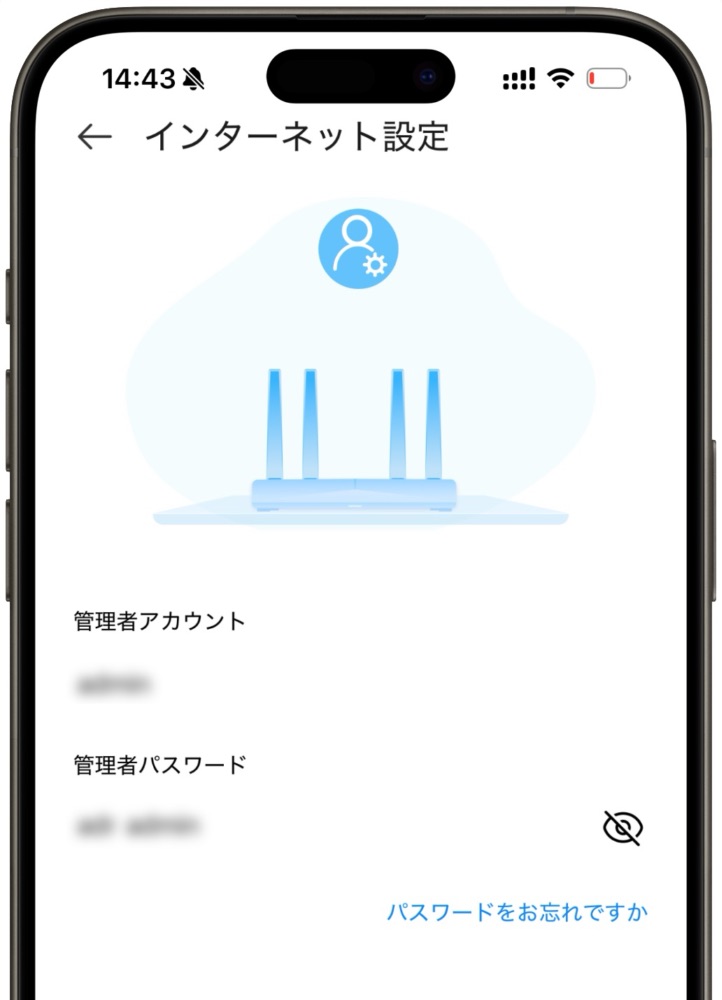Toggle password visibility eye icon
This screenshot has height=1000, width=722.
pos(623,828)
